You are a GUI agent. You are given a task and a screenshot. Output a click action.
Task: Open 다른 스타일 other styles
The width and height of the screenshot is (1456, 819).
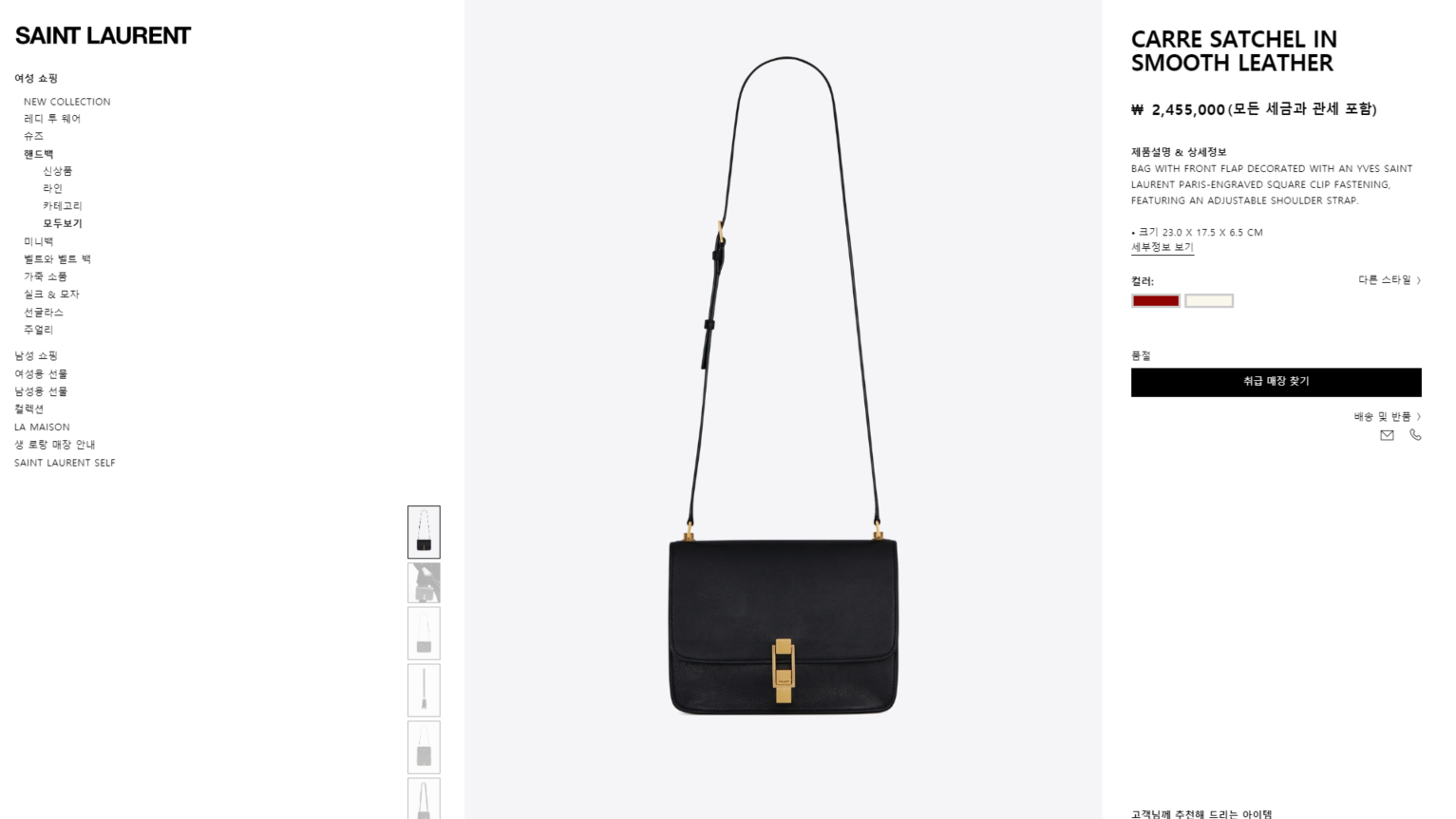pyautogui.click(x=1389, y=280)
